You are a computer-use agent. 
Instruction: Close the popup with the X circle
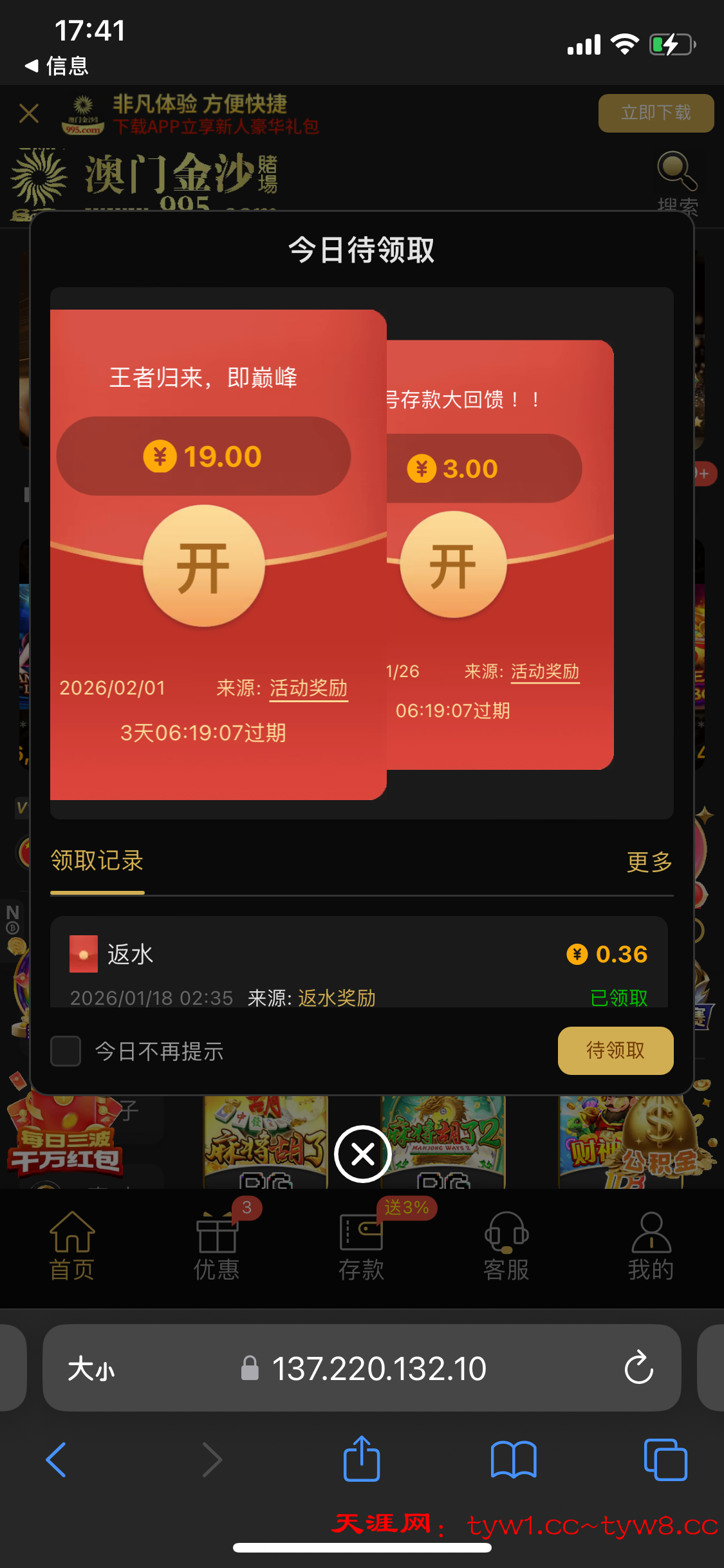(363, 1154)
